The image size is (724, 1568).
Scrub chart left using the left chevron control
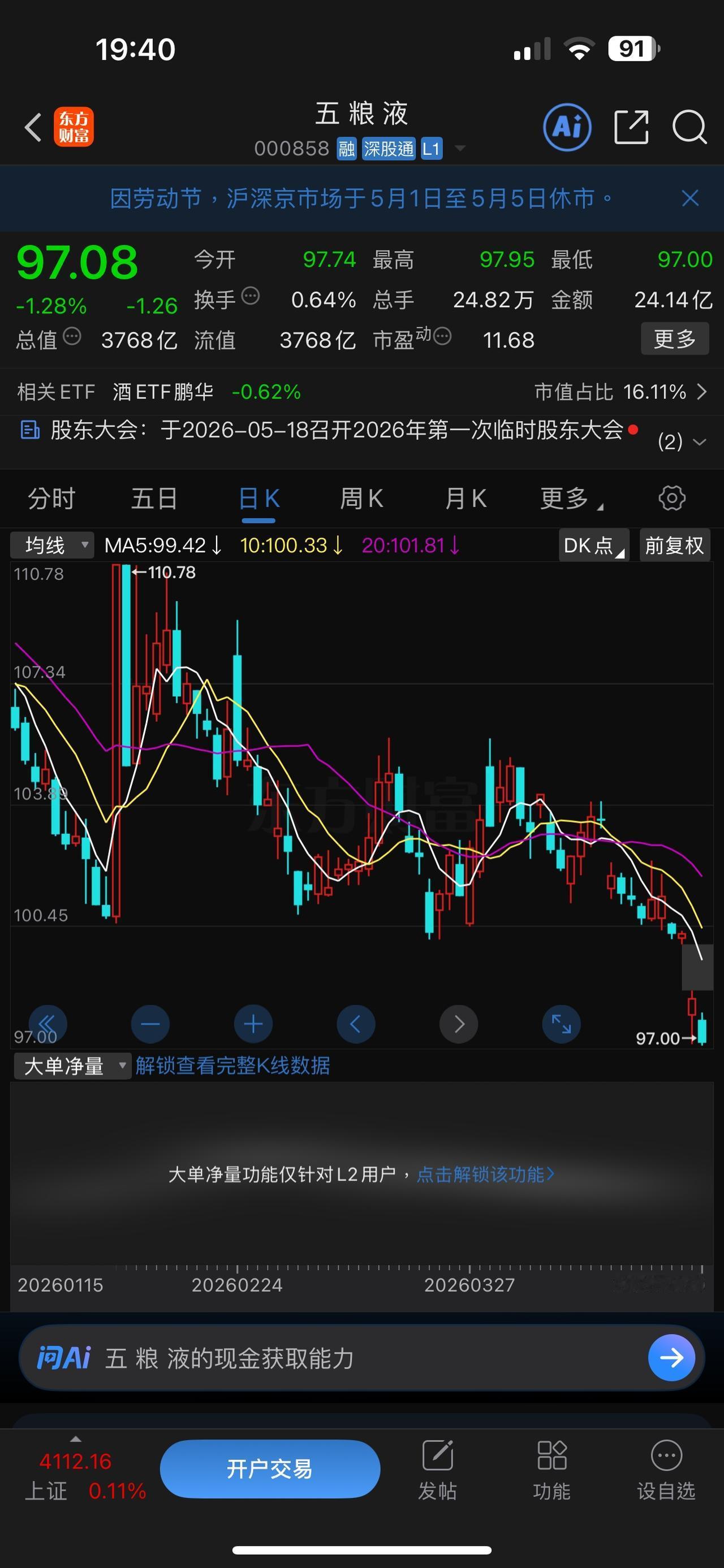[356, 1024]
